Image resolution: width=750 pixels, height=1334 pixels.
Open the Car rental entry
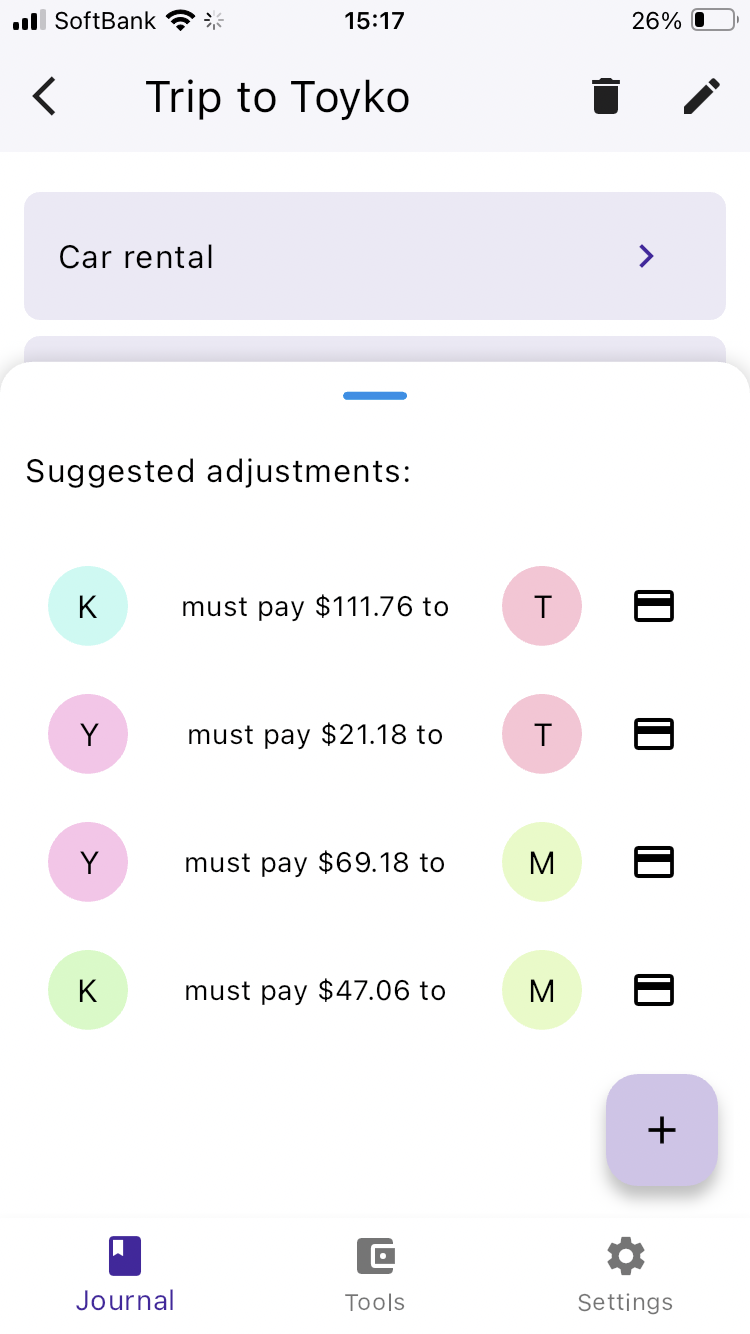click(x=374, y=256)
